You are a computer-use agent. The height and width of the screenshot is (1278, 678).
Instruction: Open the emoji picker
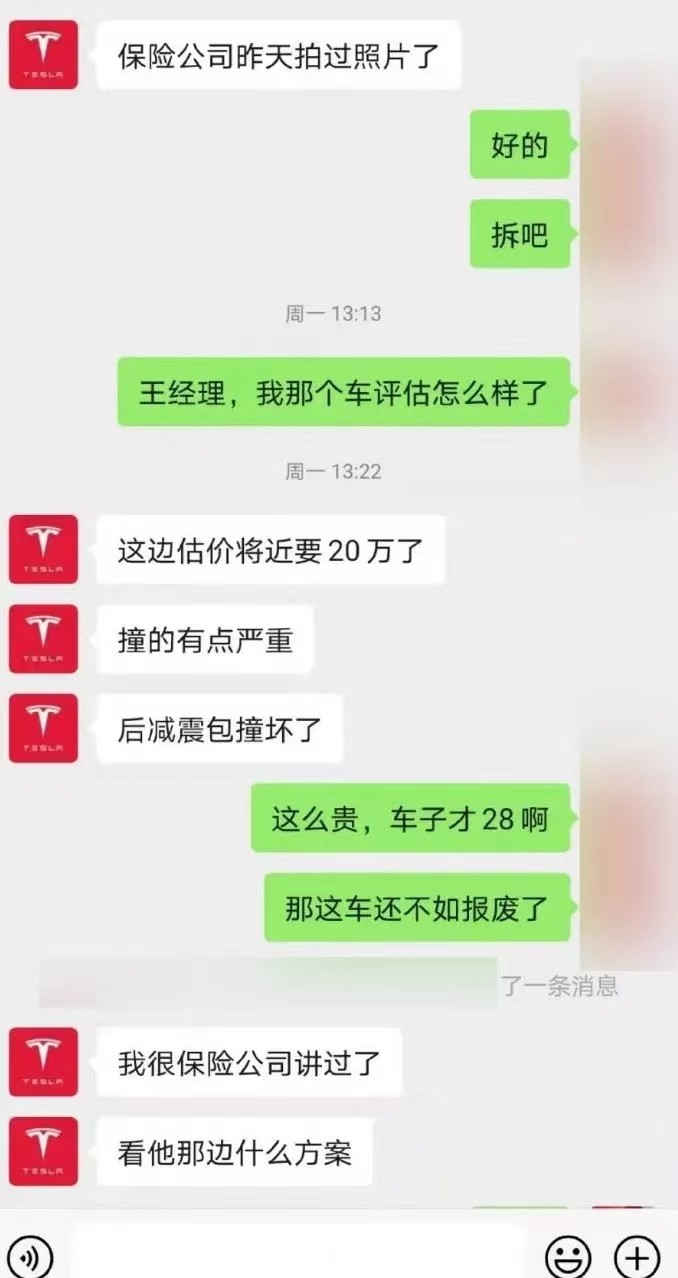(568, 1257)
